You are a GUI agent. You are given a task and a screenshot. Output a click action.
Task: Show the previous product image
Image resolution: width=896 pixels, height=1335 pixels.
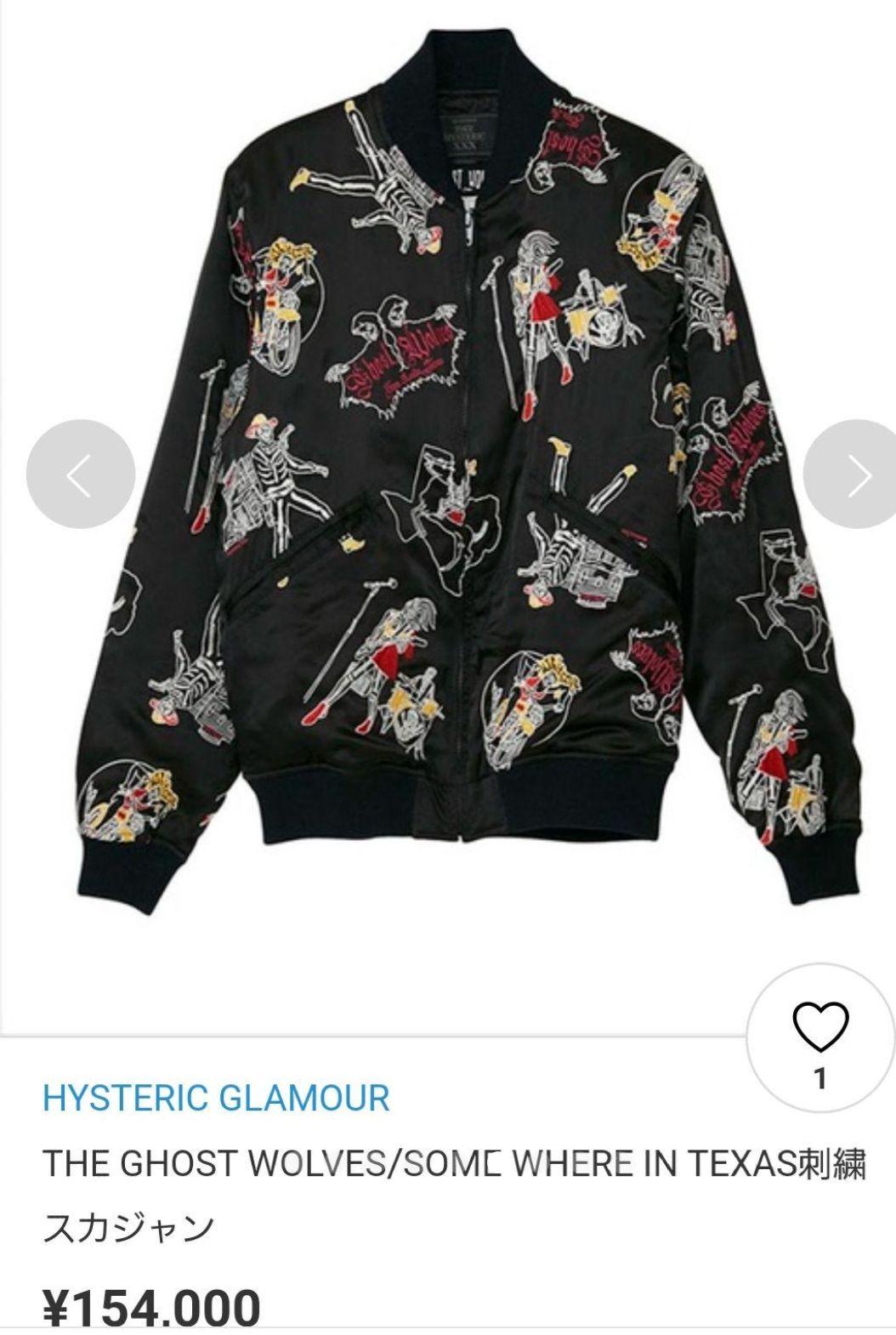(x=80, y=474)
